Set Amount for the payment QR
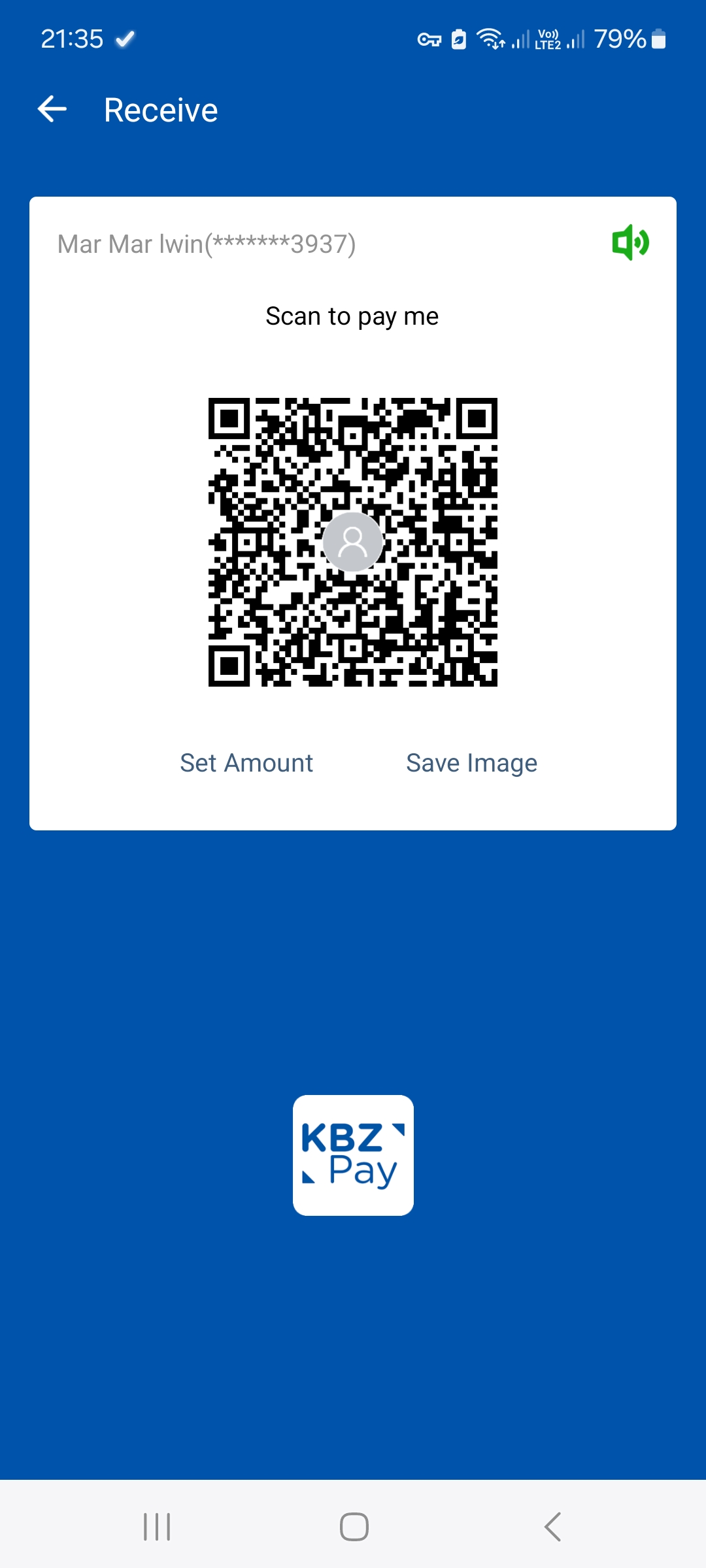The width and height of the screenshot is (706, 1568). [246, 763]
